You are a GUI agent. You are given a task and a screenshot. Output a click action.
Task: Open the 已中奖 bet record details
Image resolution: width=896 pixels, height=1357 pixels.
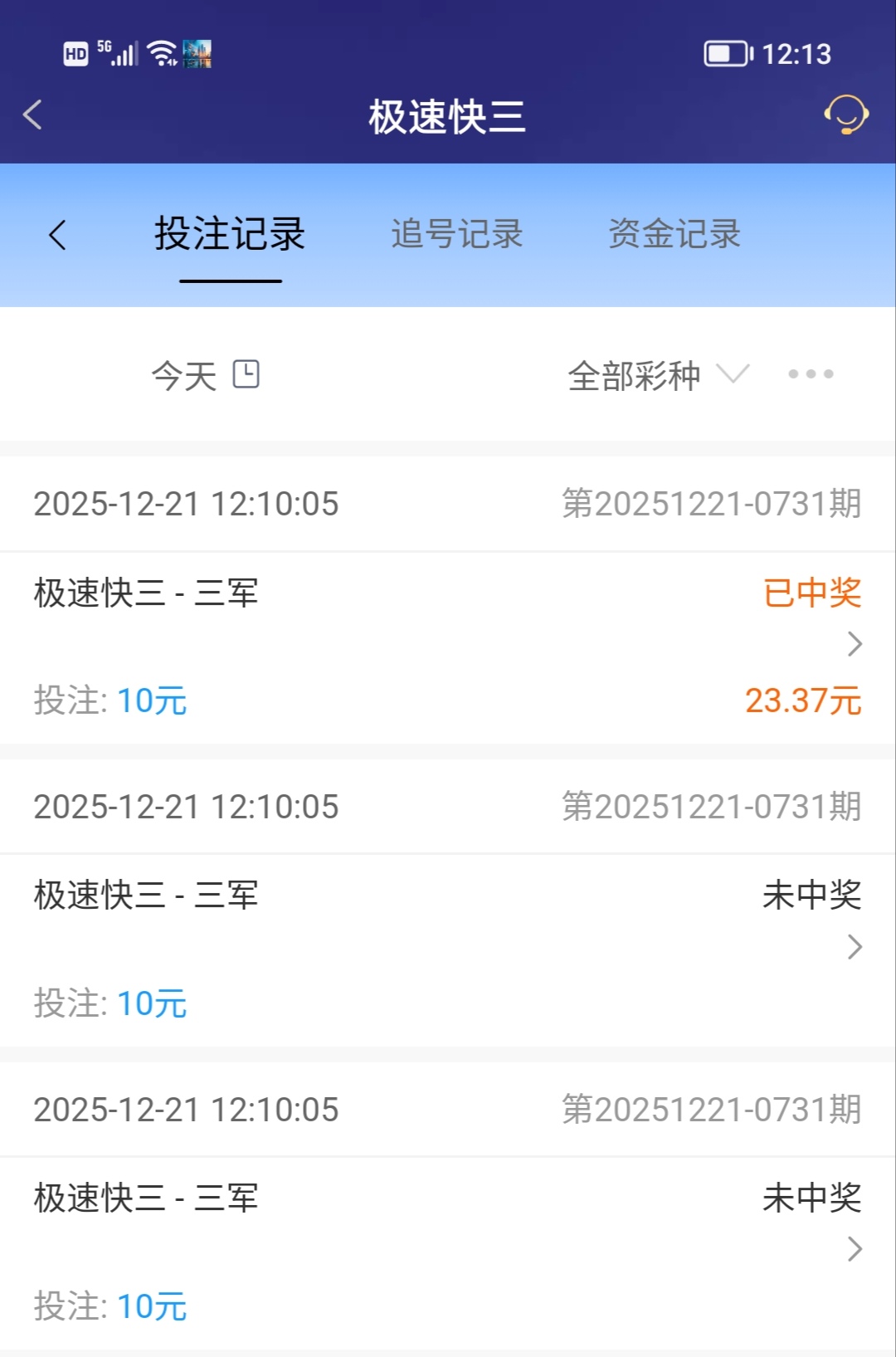tap(854, 644)
